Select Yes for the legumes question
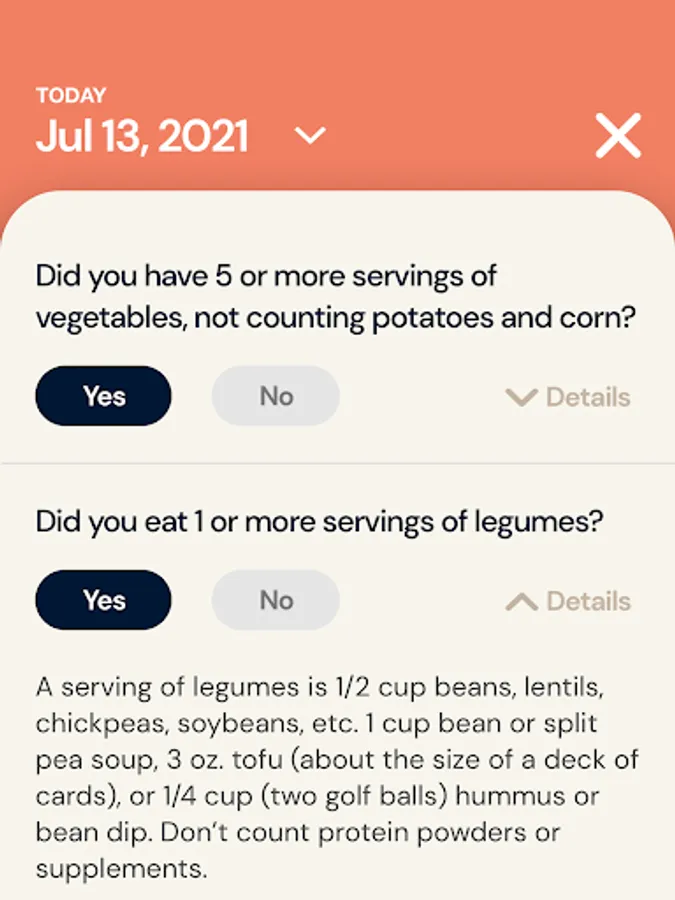This screenshot has height=900, width=675. pos(103,600)
